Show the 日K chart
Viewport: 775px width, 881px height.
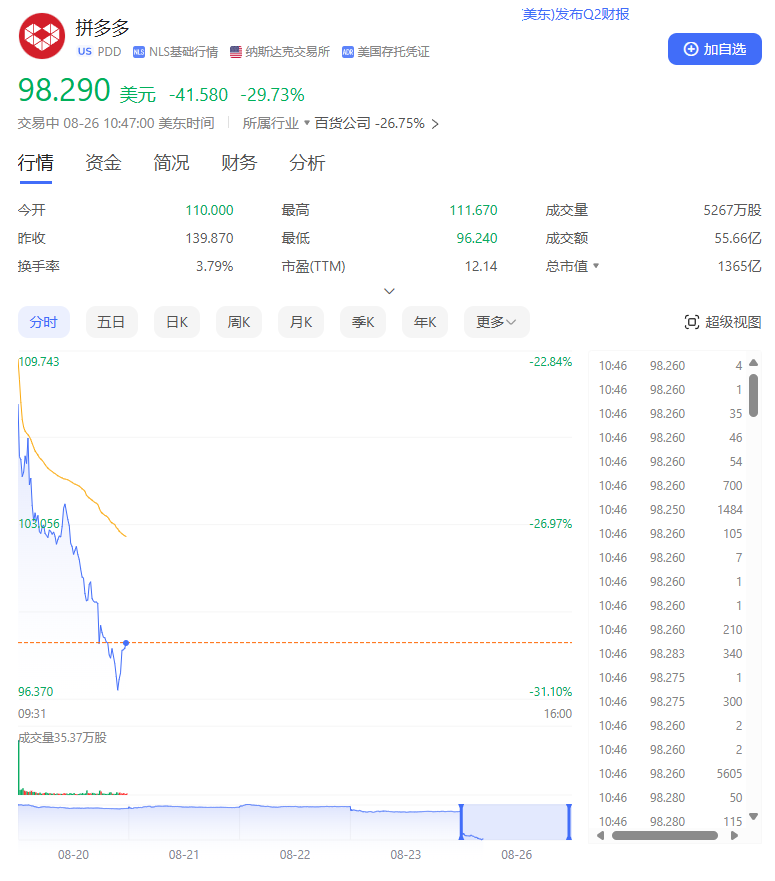tap(177, 322)
